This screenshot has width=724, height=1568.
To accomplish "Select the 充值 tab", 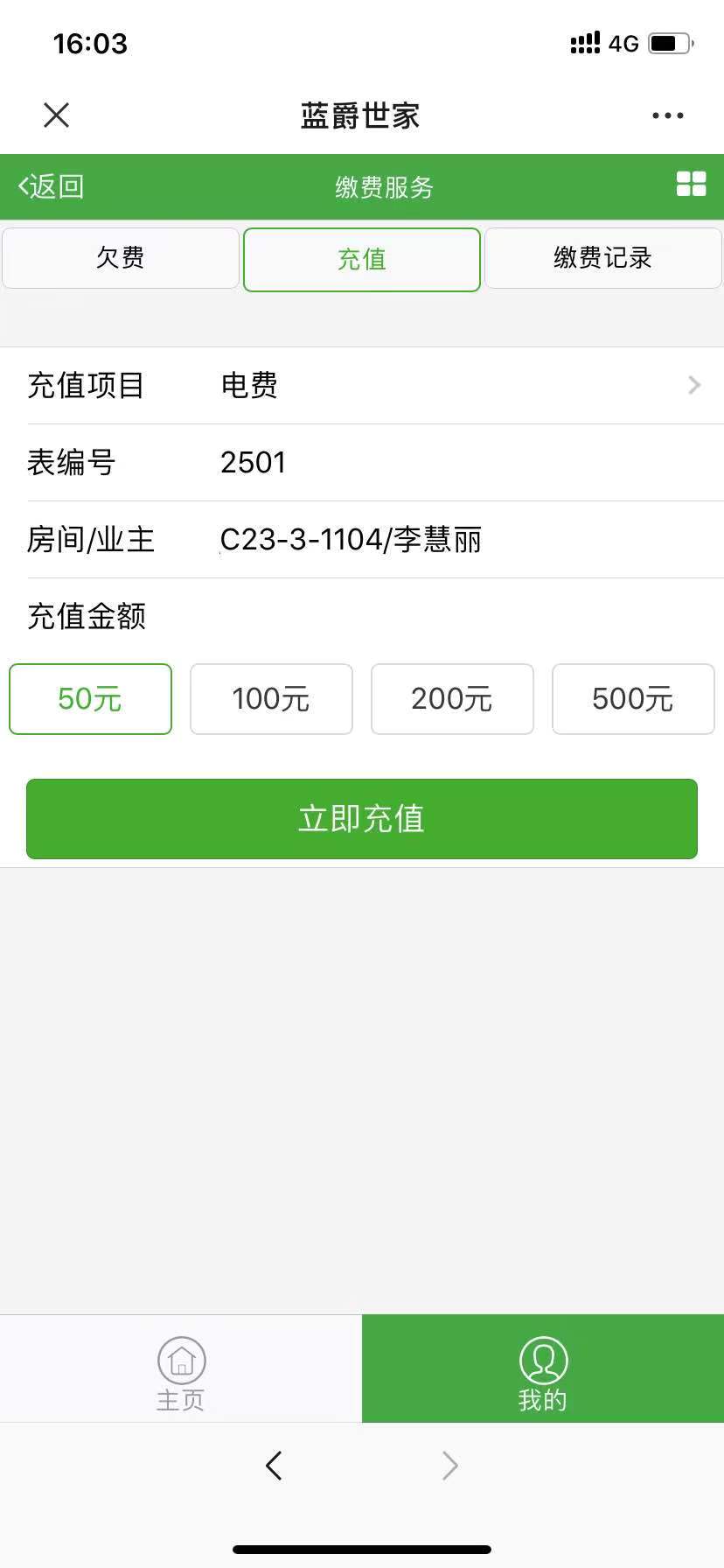I will pos(362,259).
